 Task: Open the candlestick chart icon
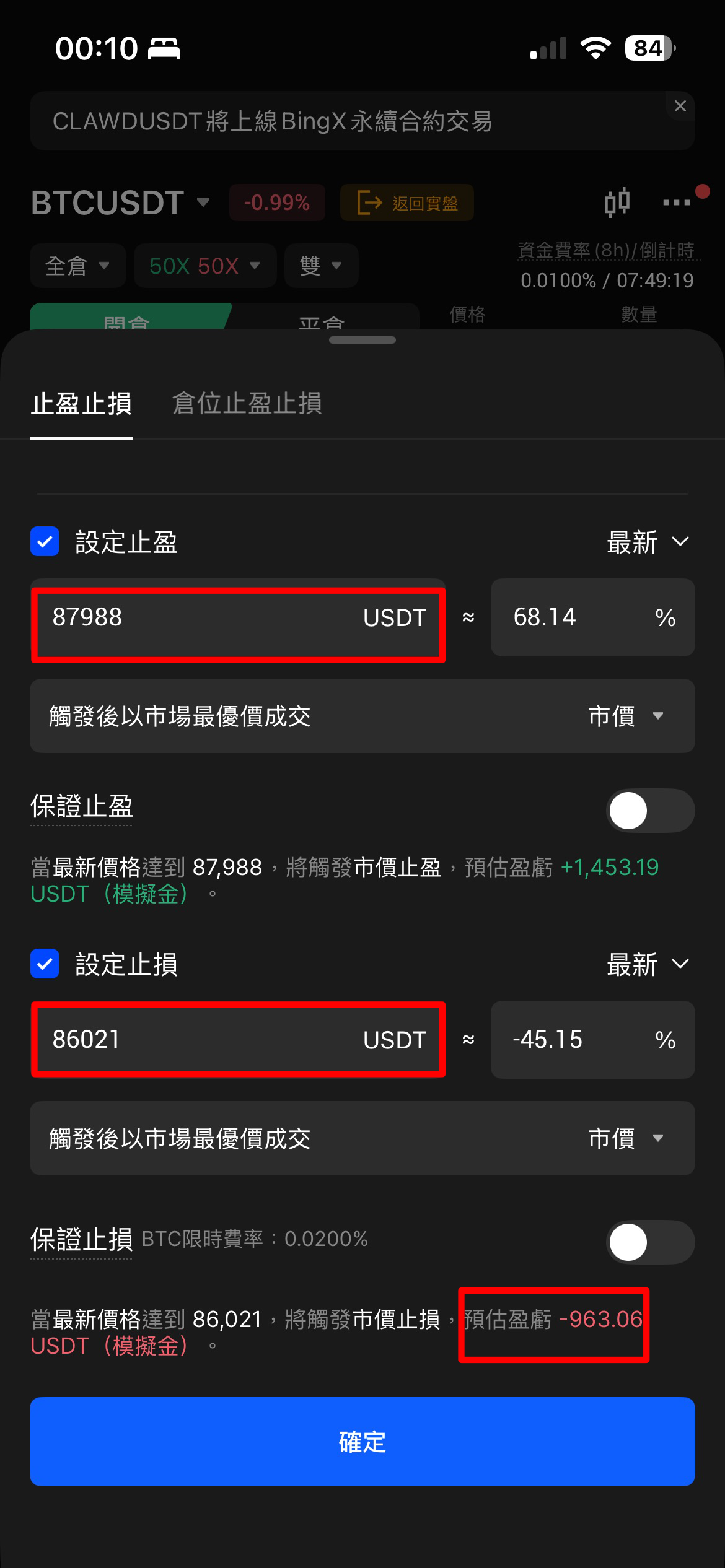(x=617, y=202)
